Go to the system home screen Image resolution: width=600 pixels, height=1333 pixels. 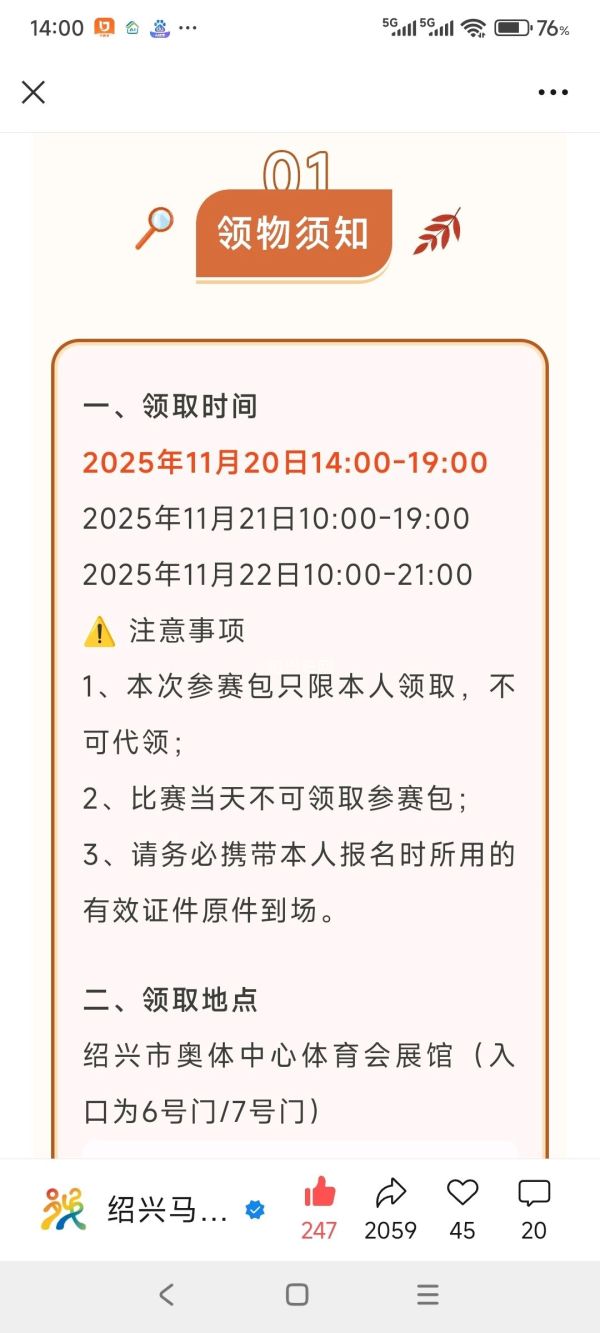point(297,1294)
